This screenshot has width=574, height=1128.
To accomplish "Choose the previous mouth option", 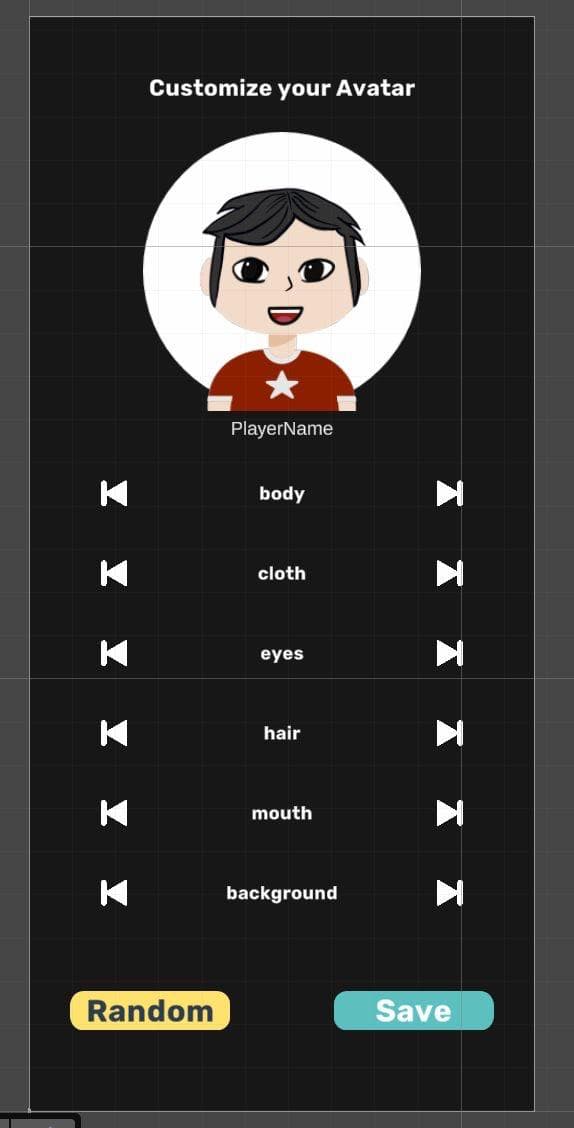I will (x=114, y=813).
